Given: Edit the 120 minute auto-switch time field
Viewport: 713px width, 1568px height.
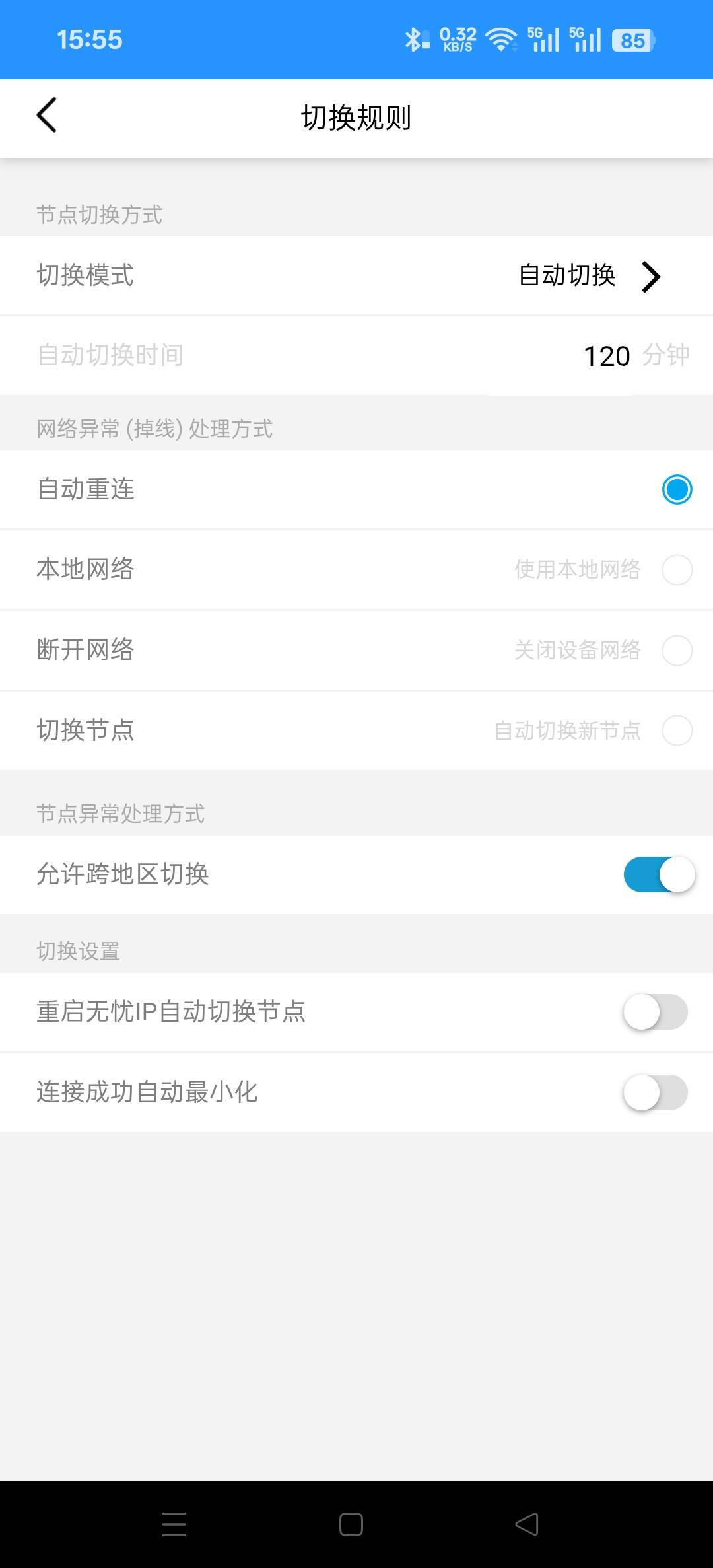Looking at the screenshot, I should (606, 355).
